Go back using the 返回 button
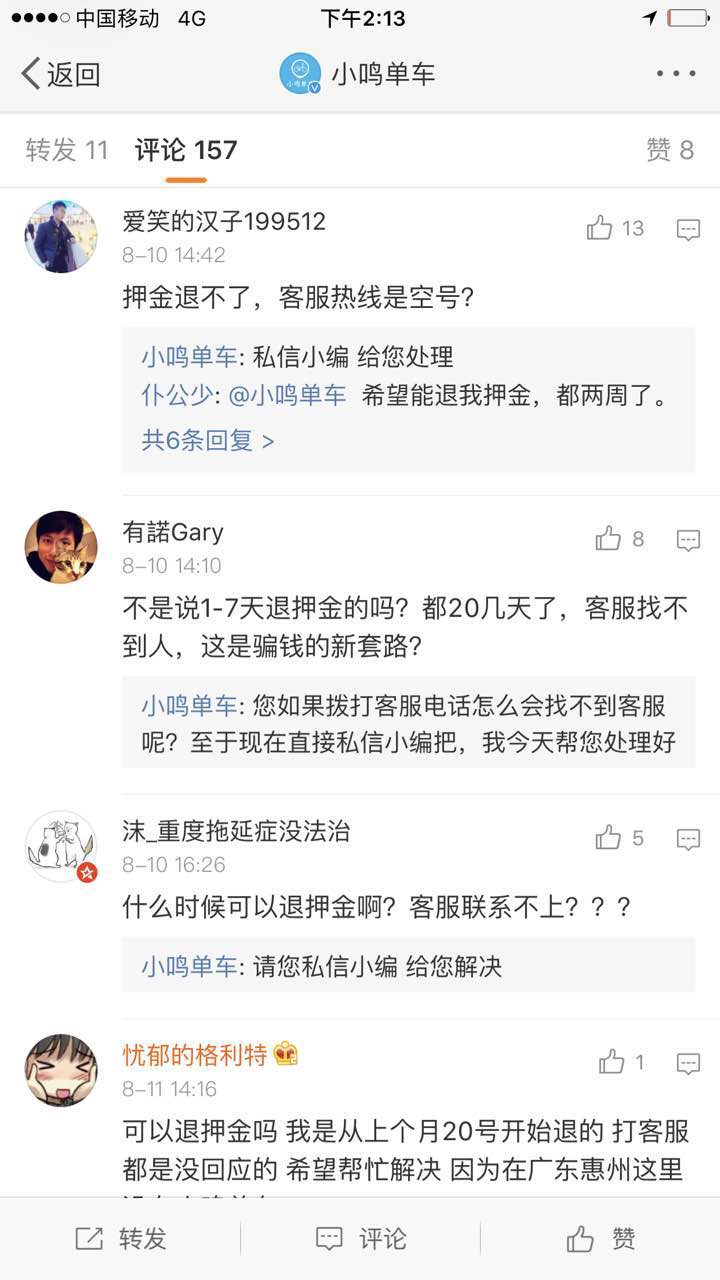This screenshot has width=720, height=1280. pyautogui.click(x=61, y=74)
